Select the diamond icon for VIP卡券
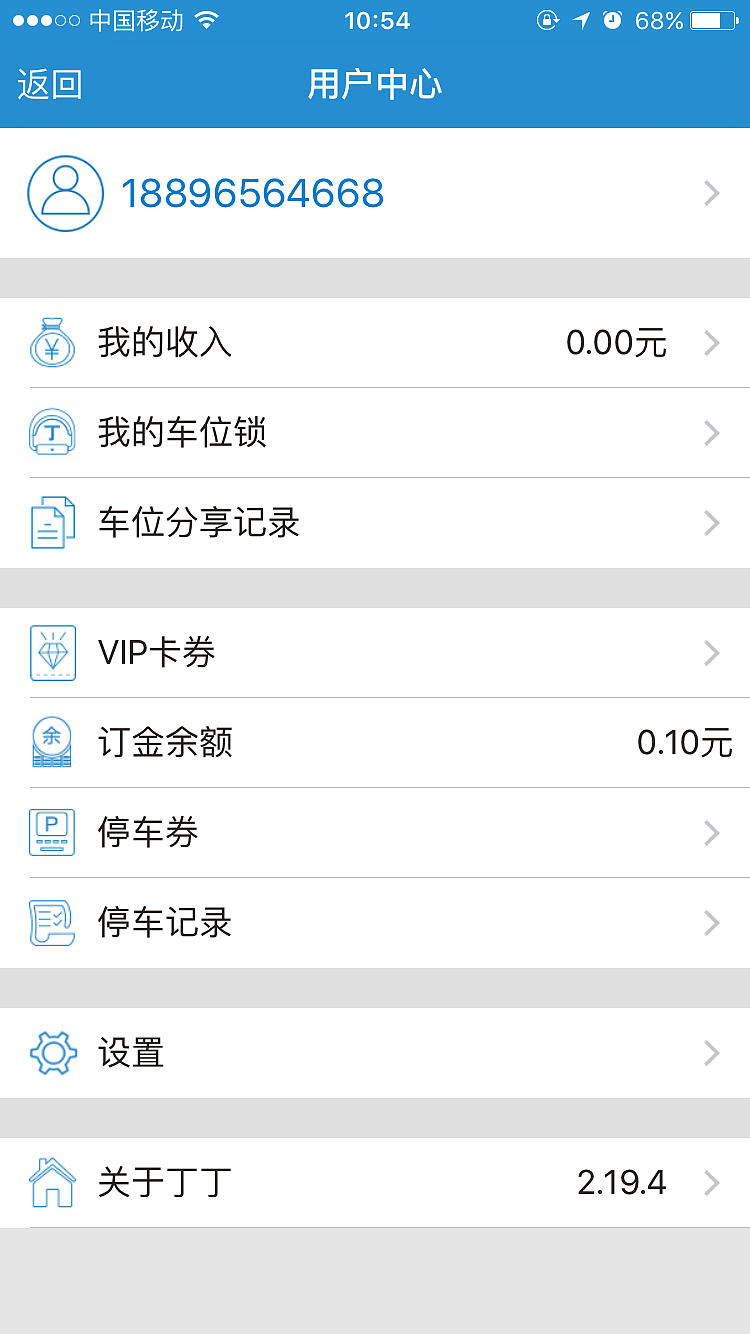The width and height of the screenshot is (750, 1334). pos(52,653)
